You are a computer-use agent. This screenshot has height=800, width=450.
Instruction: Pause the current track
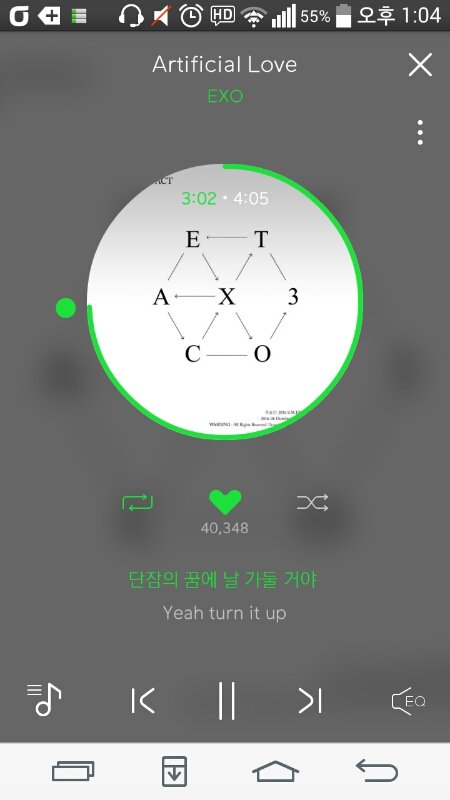coord(227,701)
